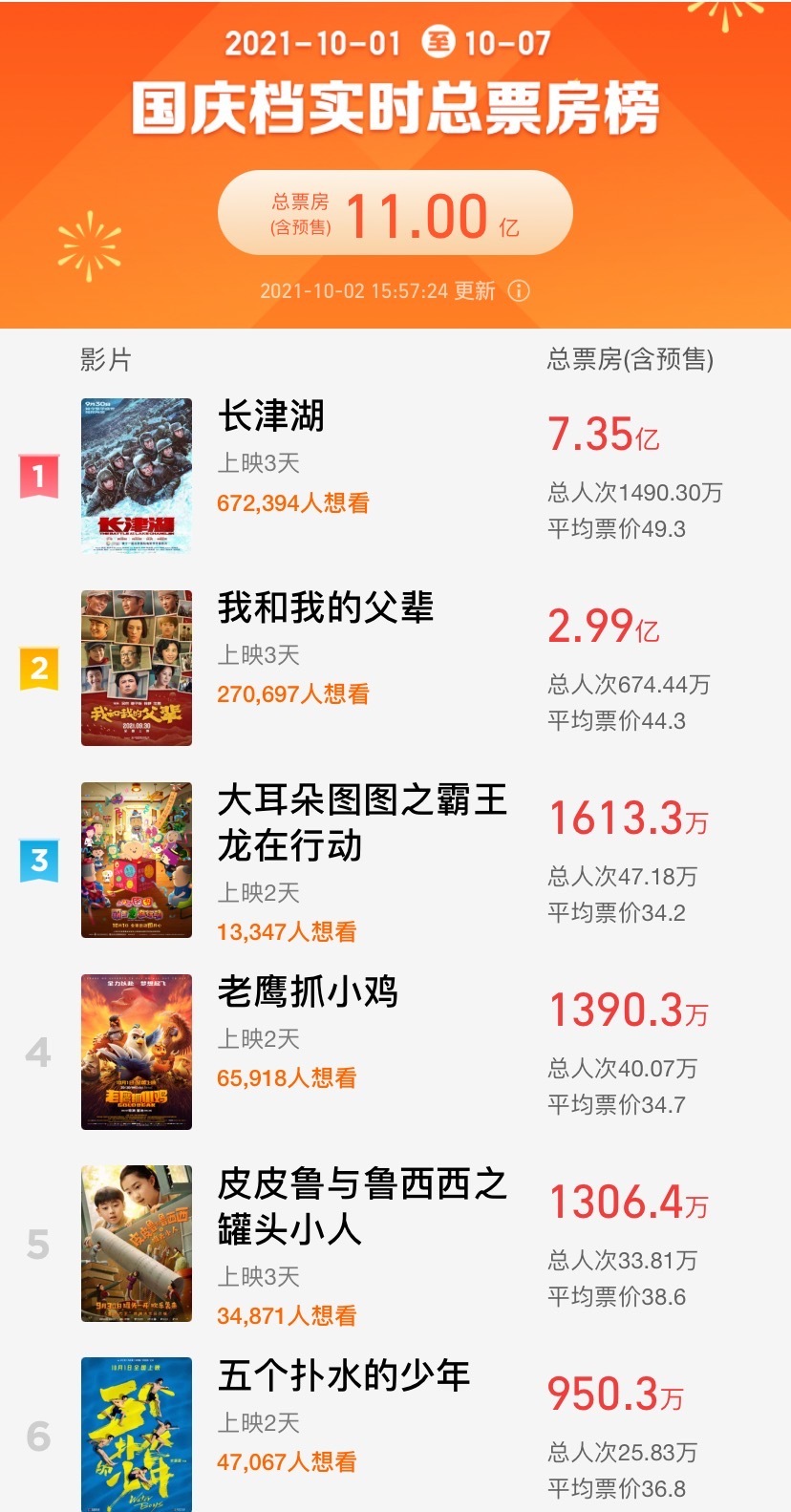Tap the info icon beside the update time

pos(519,291)
